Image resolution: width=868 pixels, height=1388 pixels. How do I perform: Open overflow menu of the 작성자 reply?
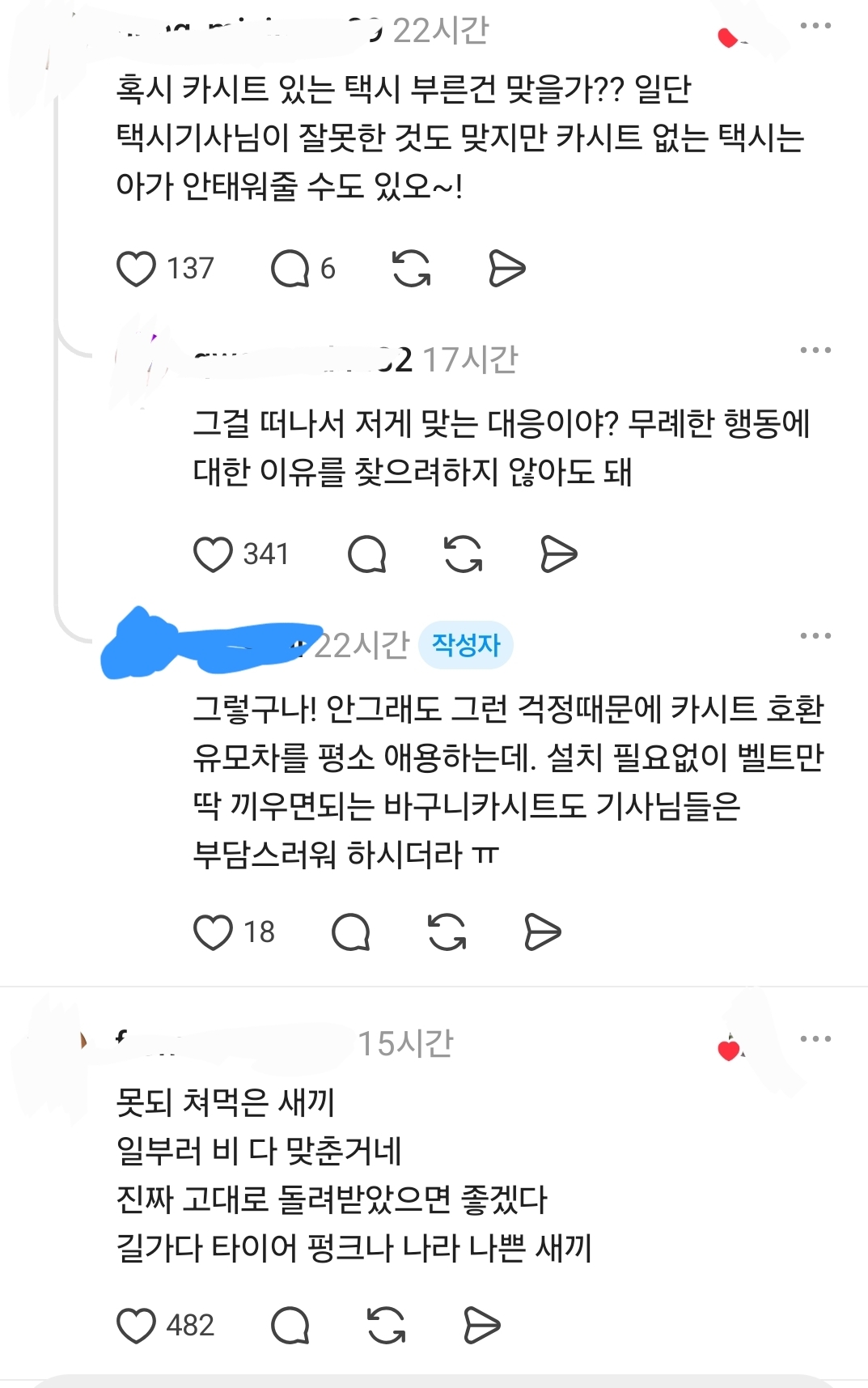coord(815,636)
